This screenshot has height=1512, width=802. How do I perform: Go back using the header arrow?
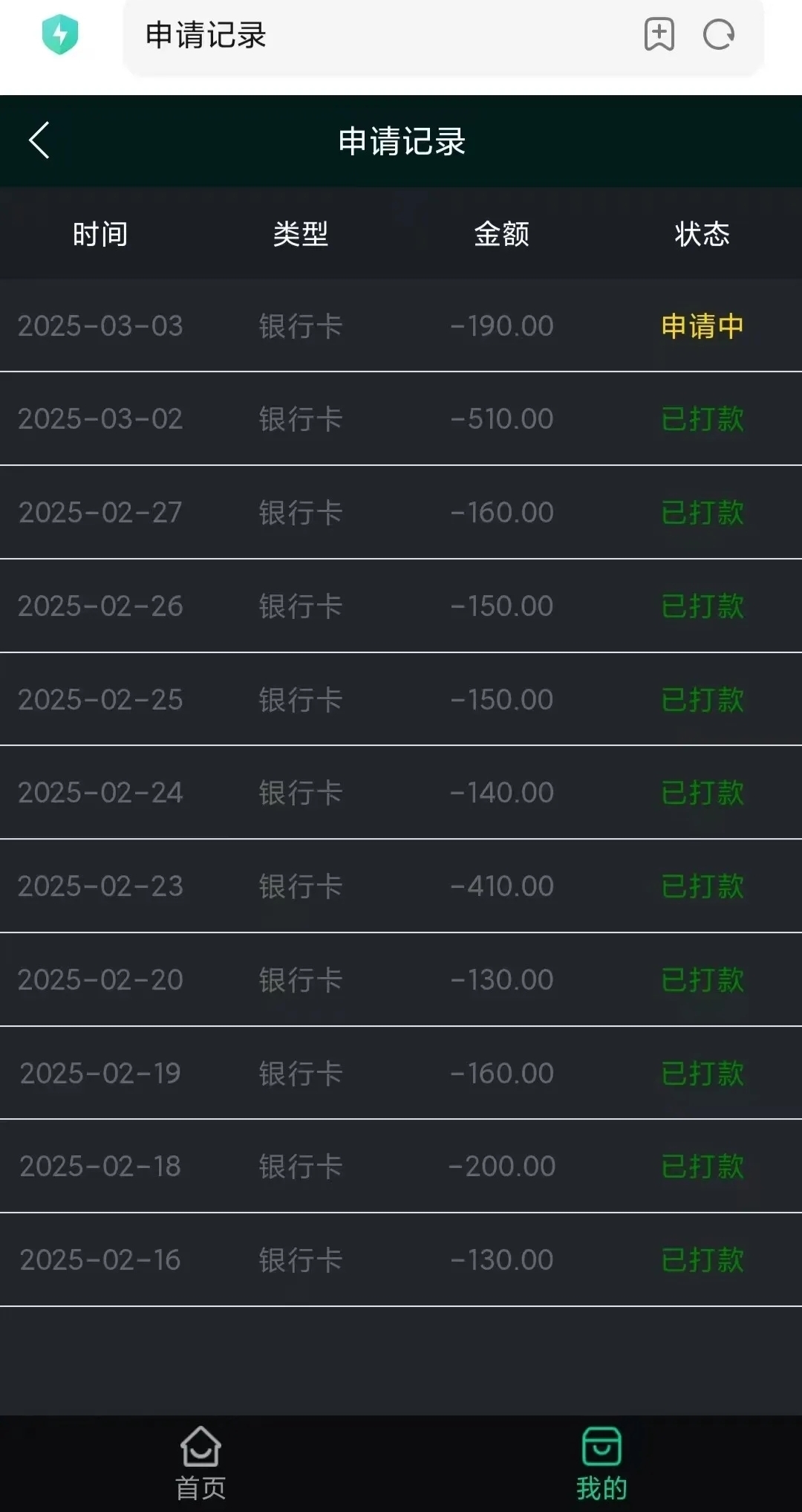pyautogui.click(x=39, y=140)
